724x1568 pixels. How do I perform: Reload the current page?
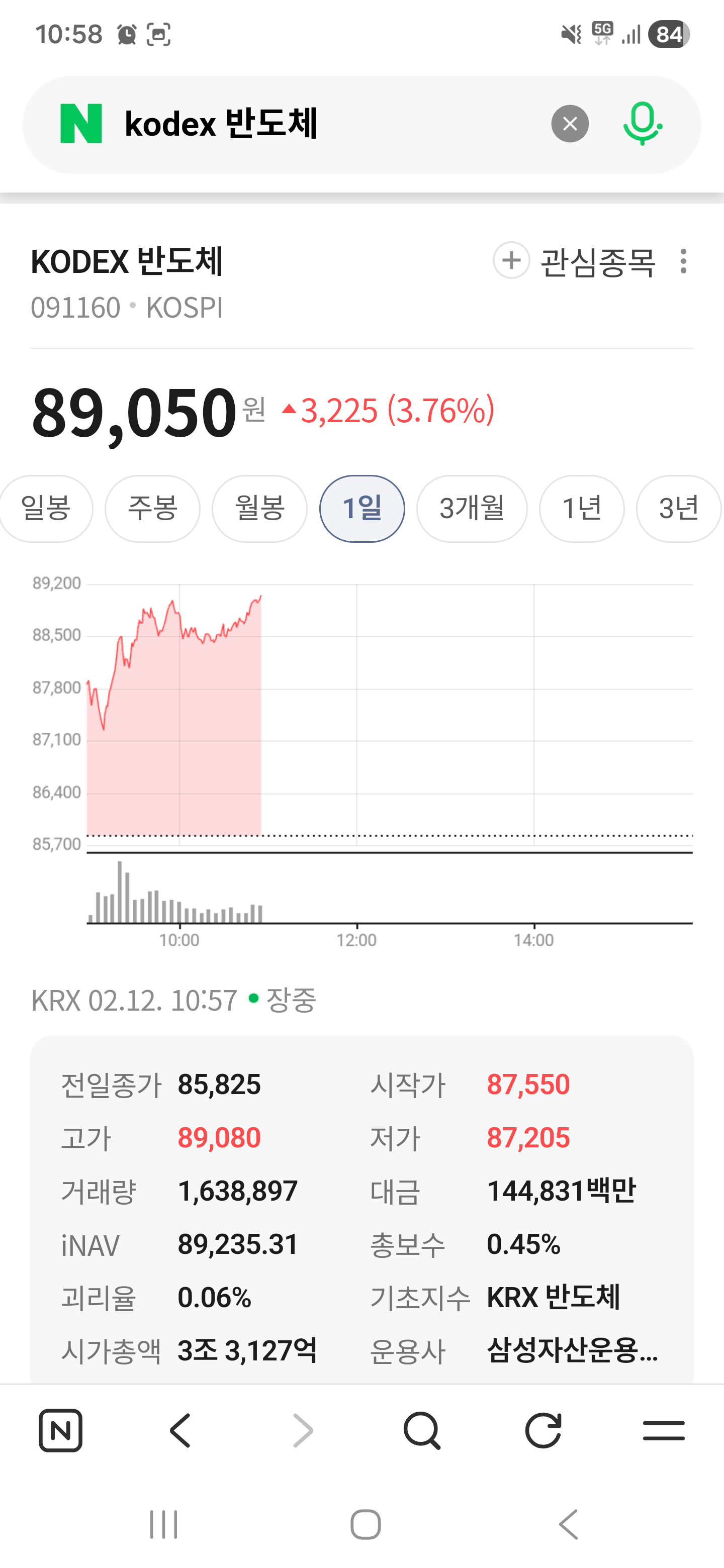click(542, 1430)
